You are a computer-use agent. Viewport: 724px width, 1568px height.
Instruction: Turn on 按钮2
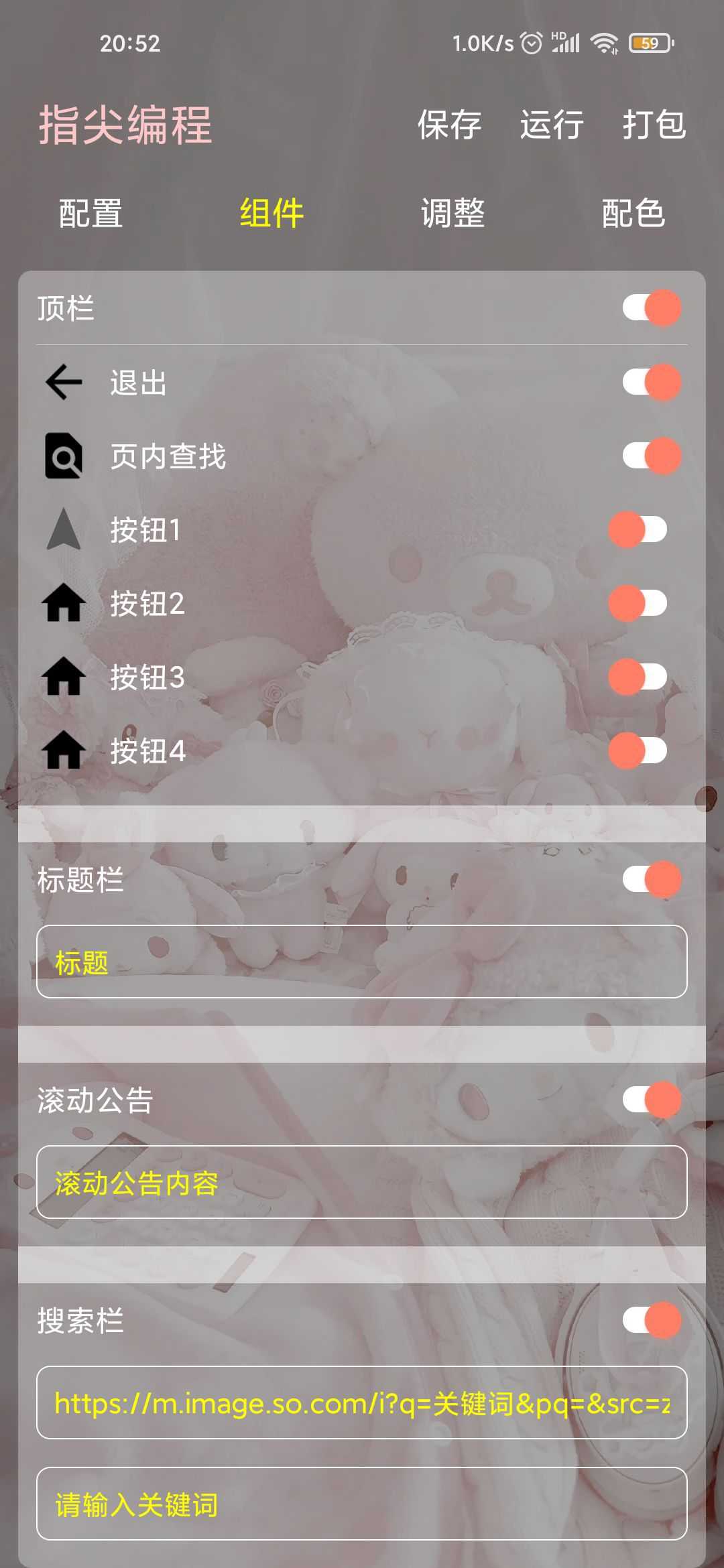pos(638,604)
